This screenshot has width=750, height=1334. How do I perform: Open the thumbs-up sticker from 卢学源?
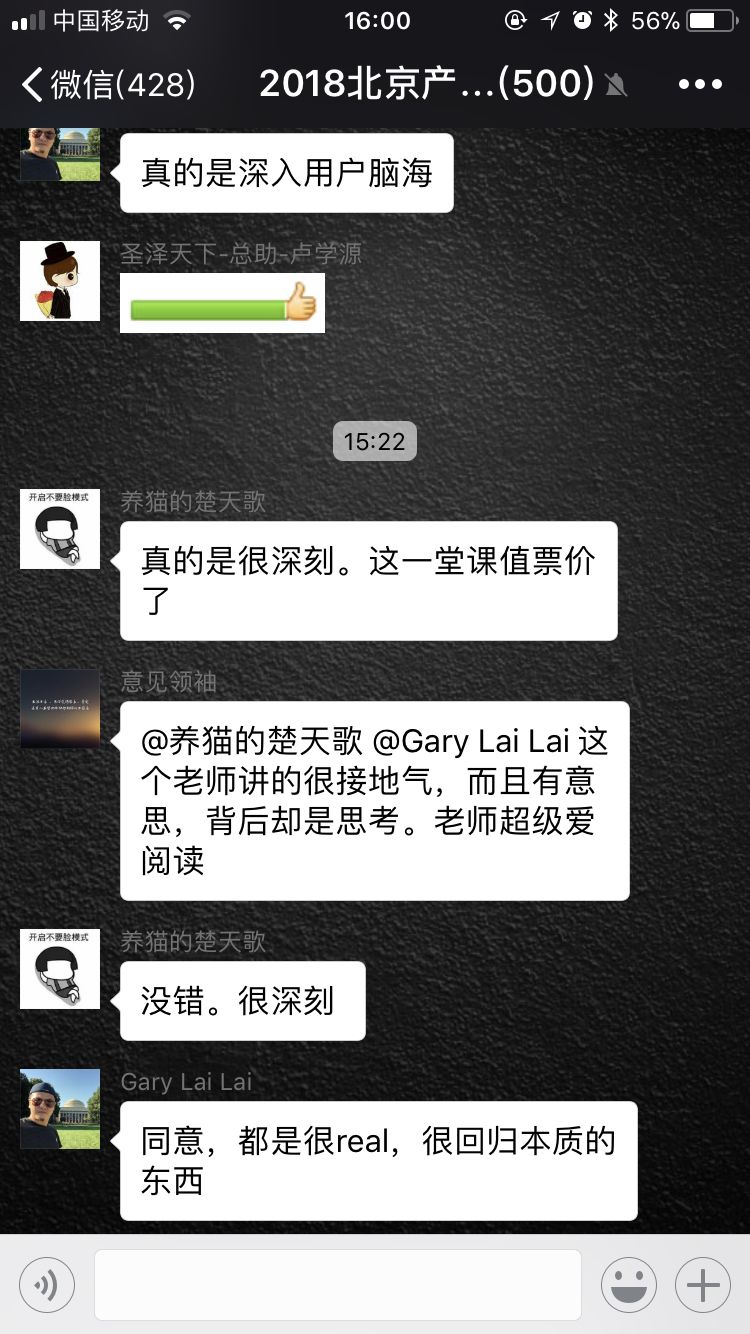(222, 303)
